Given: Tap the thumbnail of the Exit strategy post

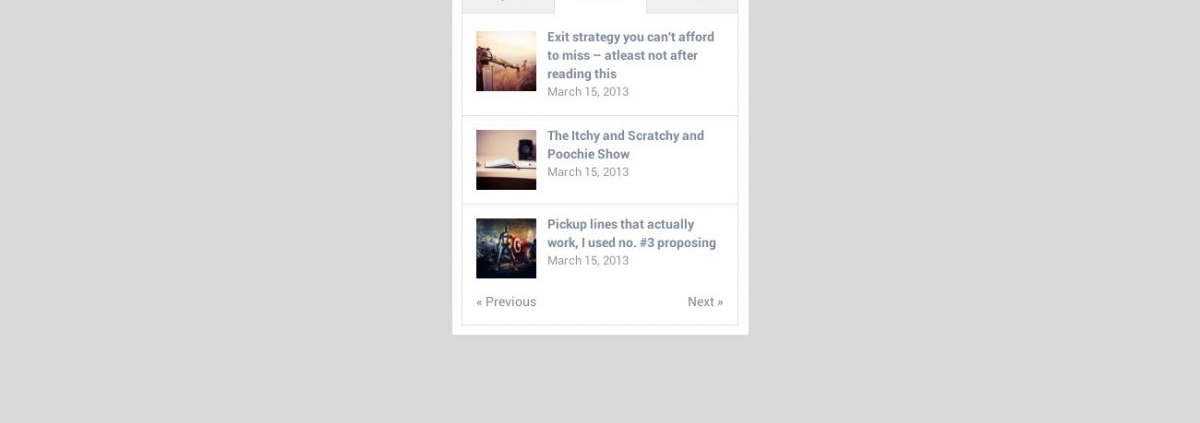Looking at the screenshot, I should click(506, 61).
